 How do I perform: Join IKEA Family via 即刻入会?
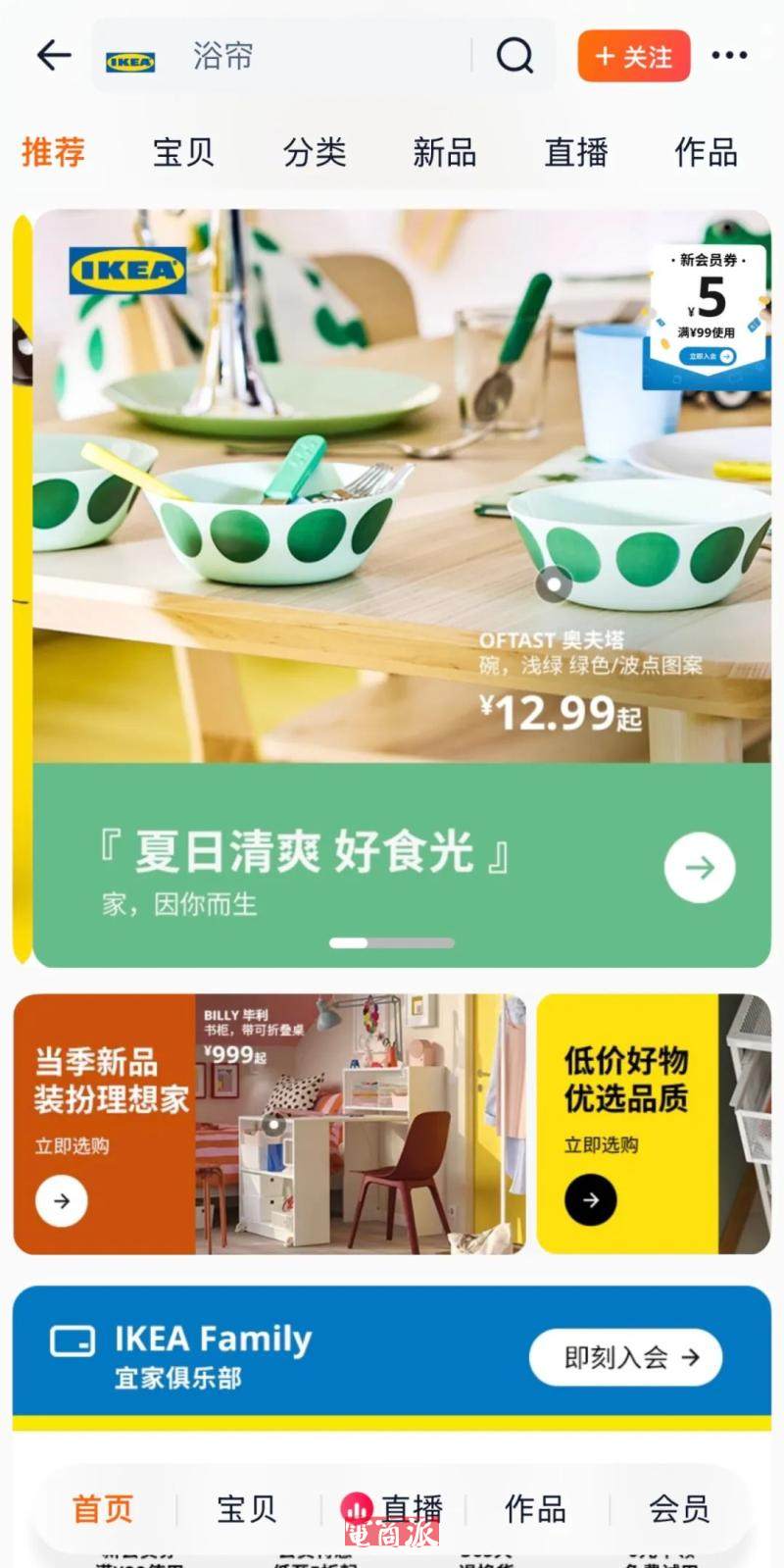click(x=626, y=1357)
